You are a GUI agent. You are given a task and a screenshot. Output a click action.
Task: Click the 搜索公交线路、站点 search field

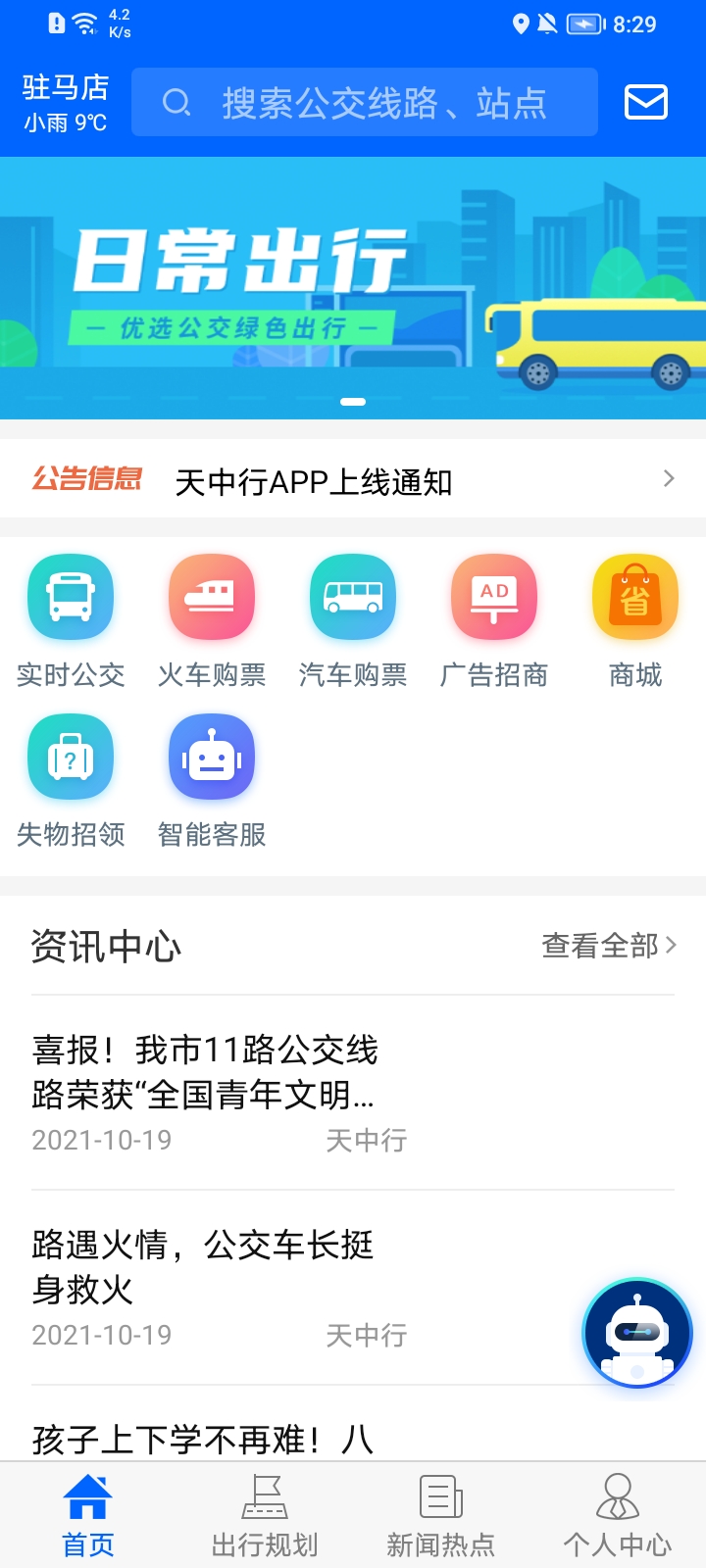[x=366, y=102]
